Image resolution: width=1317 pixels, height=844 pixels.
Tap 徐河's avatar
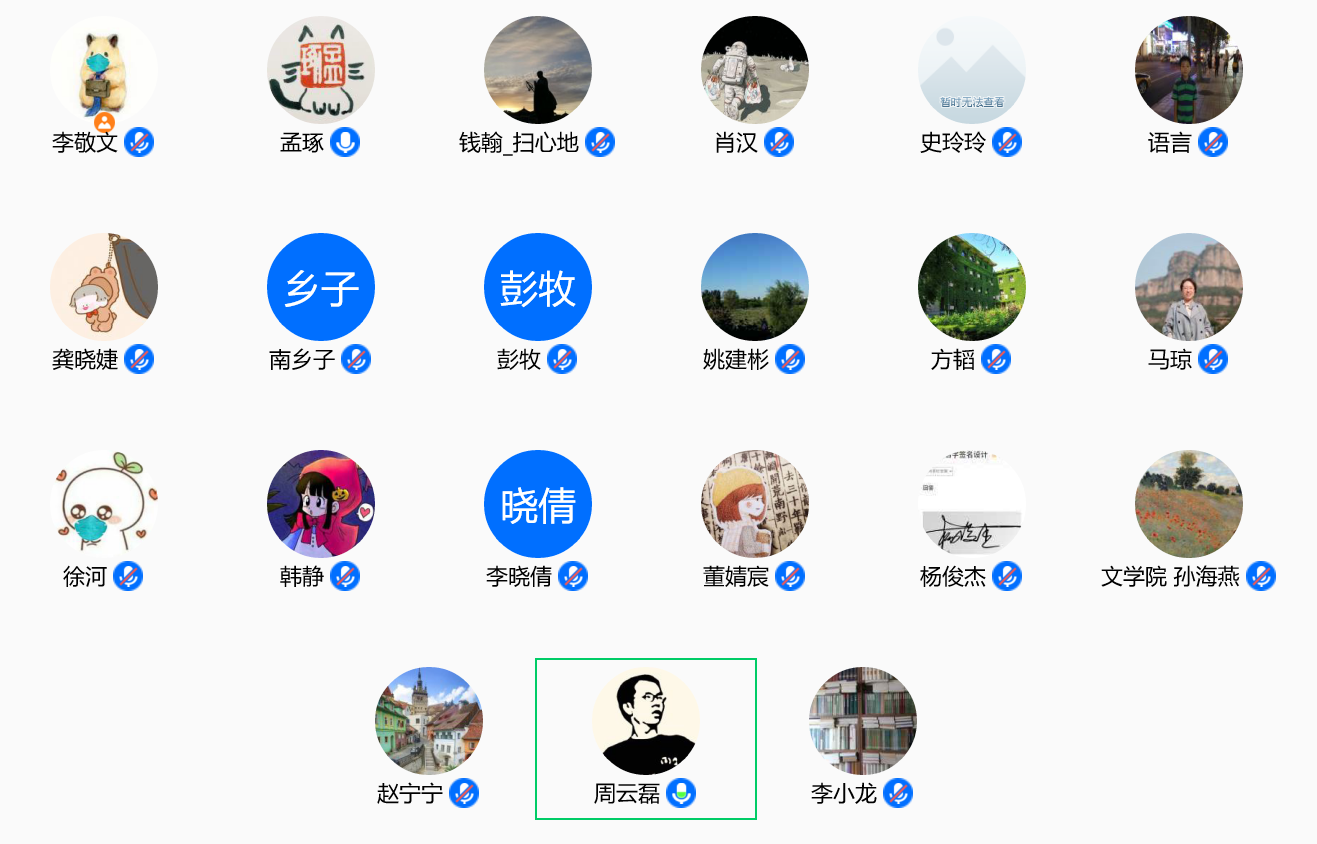pyautogui.click(x=104, y=504)
